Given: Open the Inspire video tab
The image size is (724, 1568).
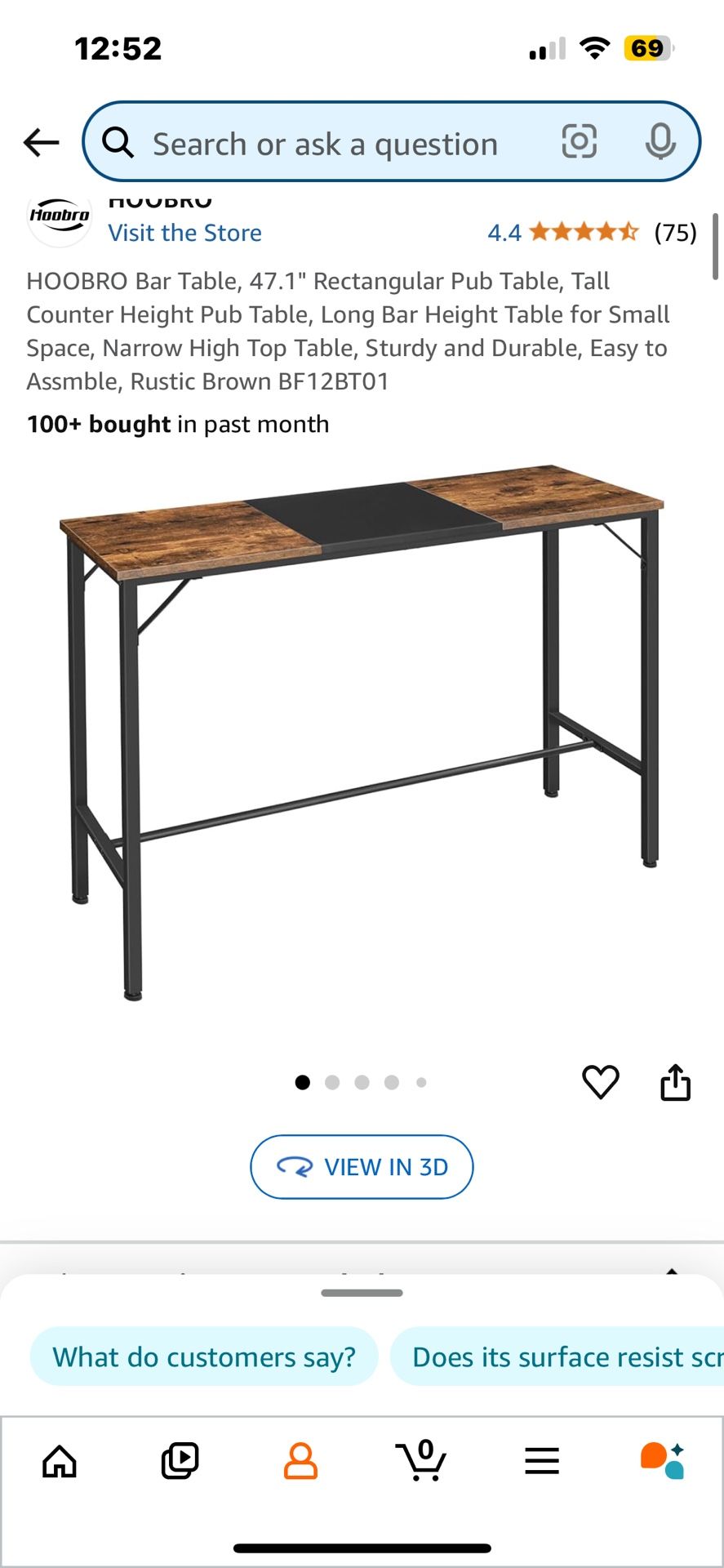Looking at the screenshot, I should click(180, 1461).
